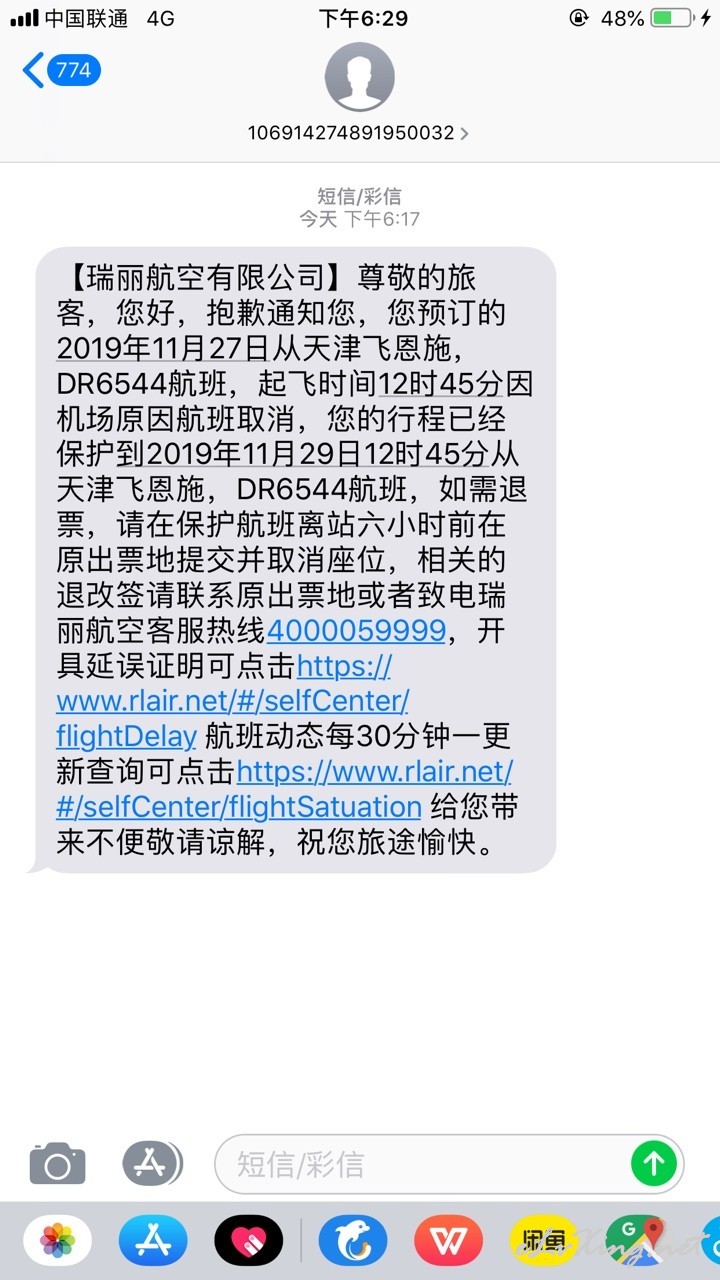Open the flightSatuation status link
This screenshot has width=720, height=1280.
pos(285,789)
